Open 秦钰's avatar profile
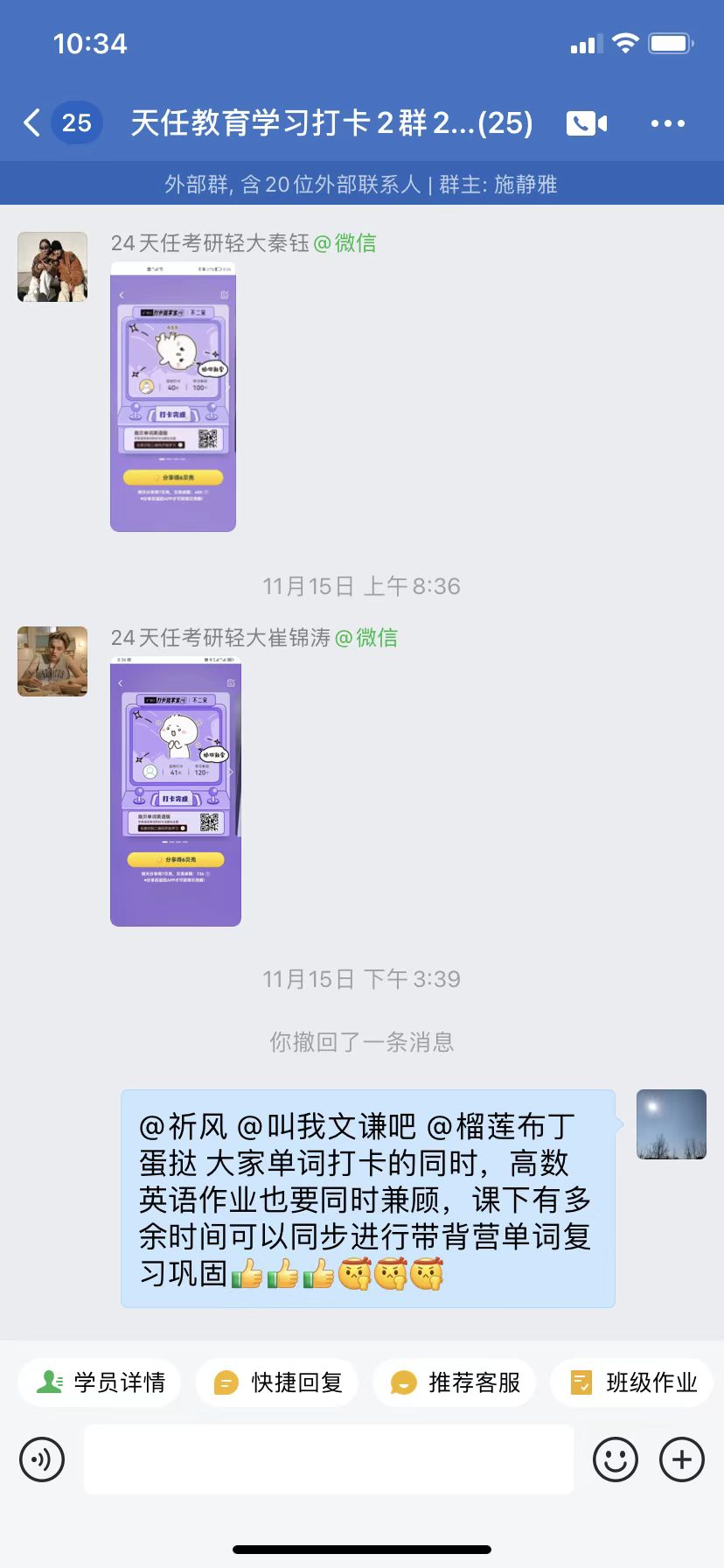724x1568 pixels. [x=52, y=267]
